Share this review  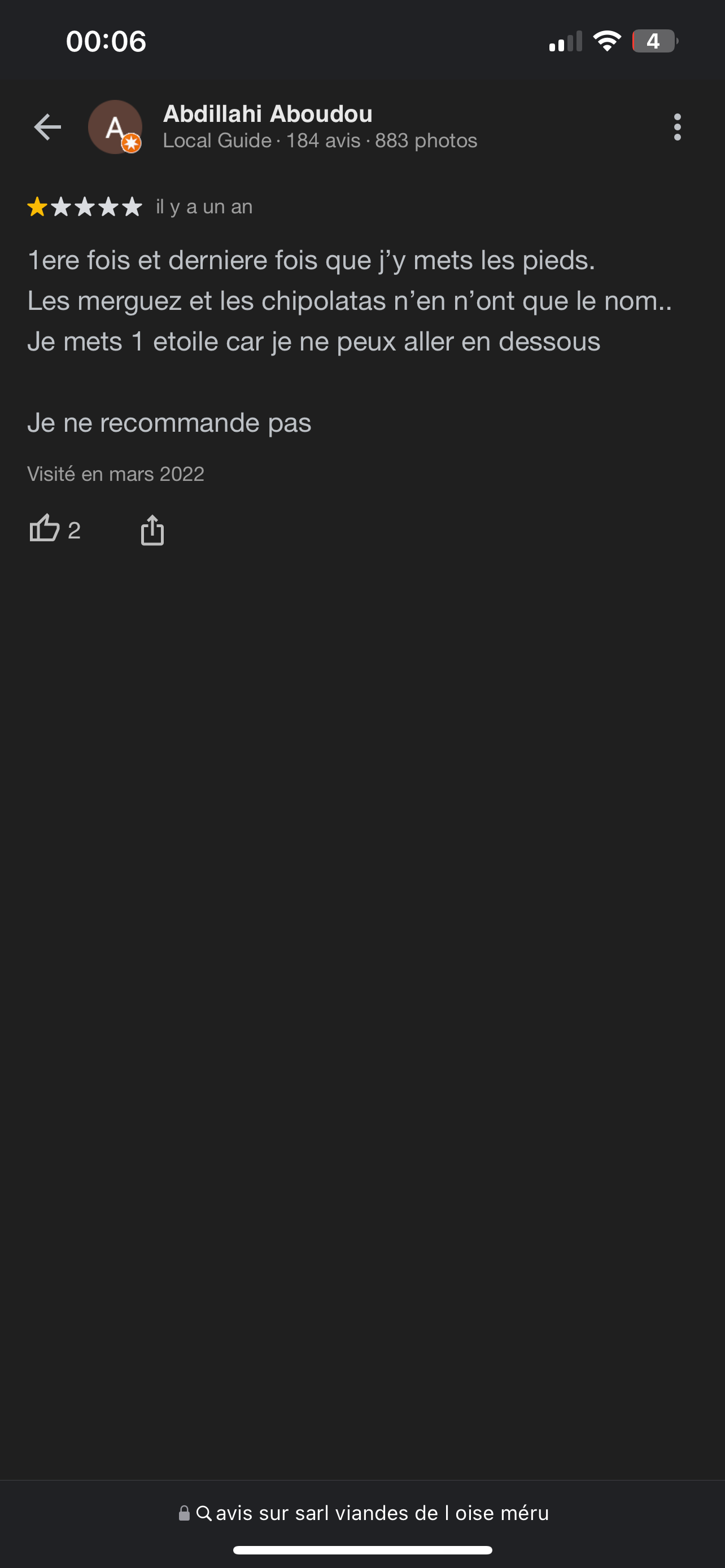(152, 529)
